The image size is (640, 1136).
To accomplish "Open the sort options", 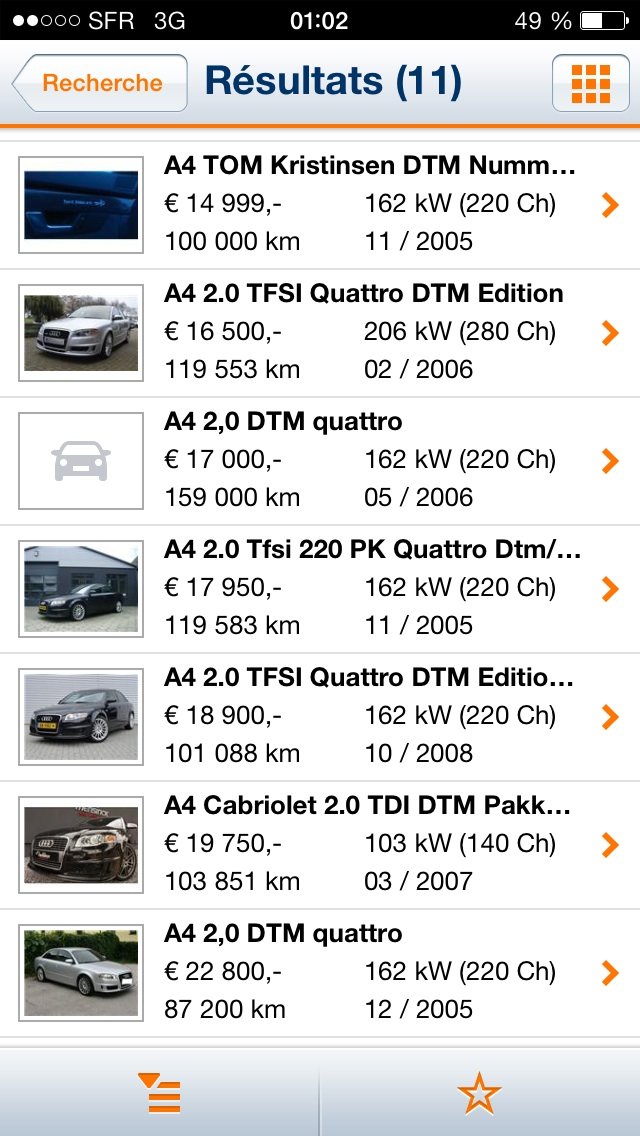I will tap(160, 1092).
